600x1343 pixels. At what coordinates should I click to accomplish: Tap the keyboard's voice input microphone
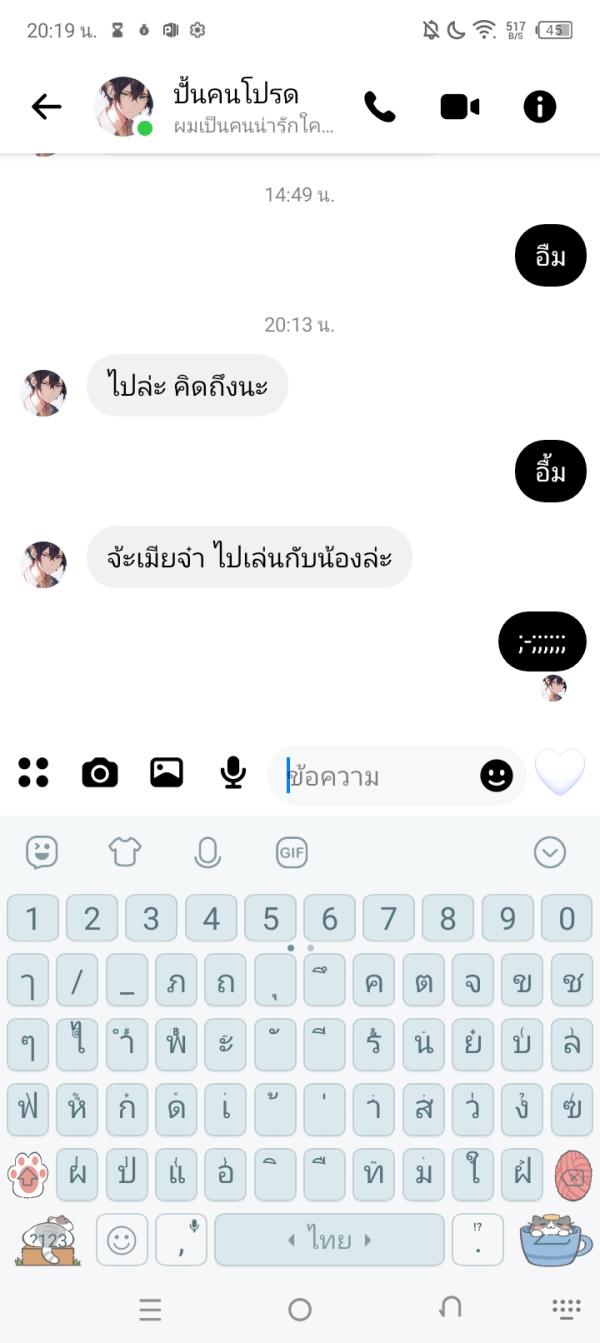pos(208,853)
